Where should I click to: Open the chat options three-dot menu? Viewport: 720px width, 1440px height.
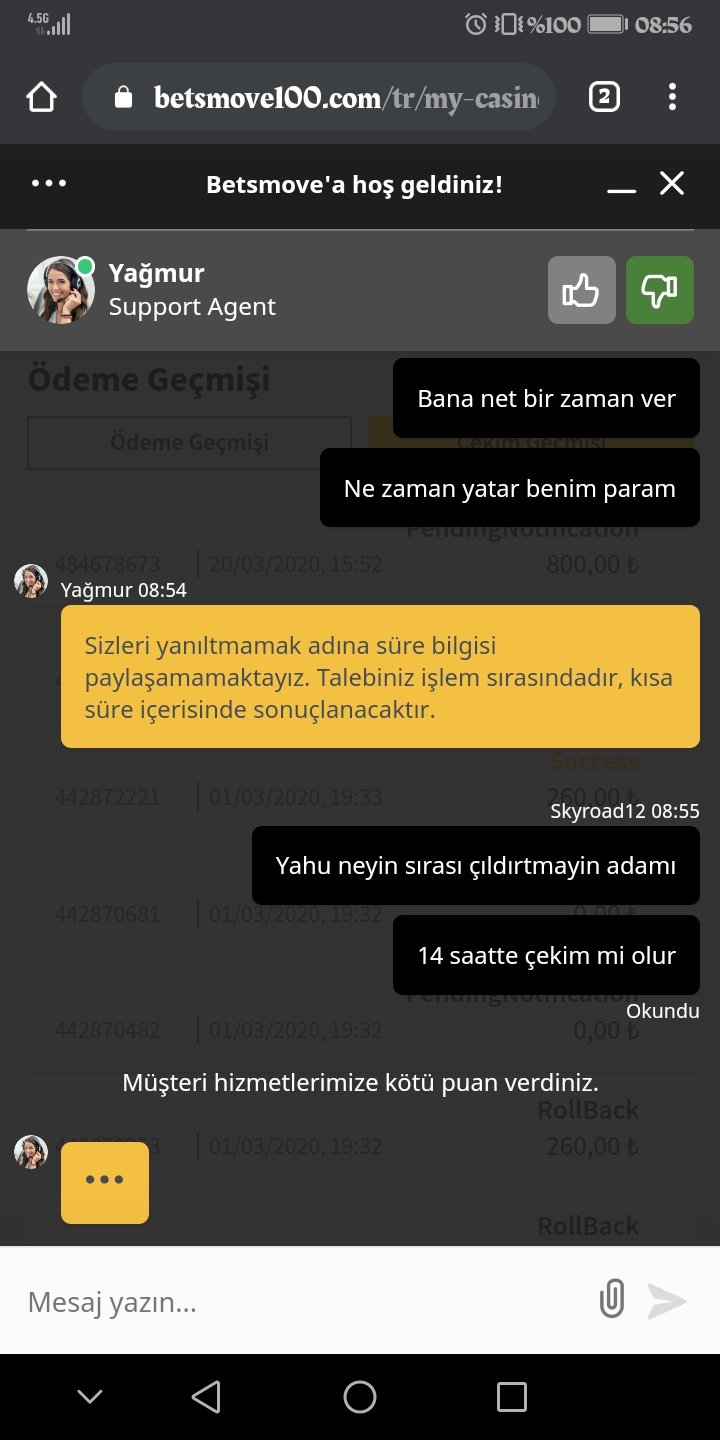pyautogui.click(x=49, y=184)
